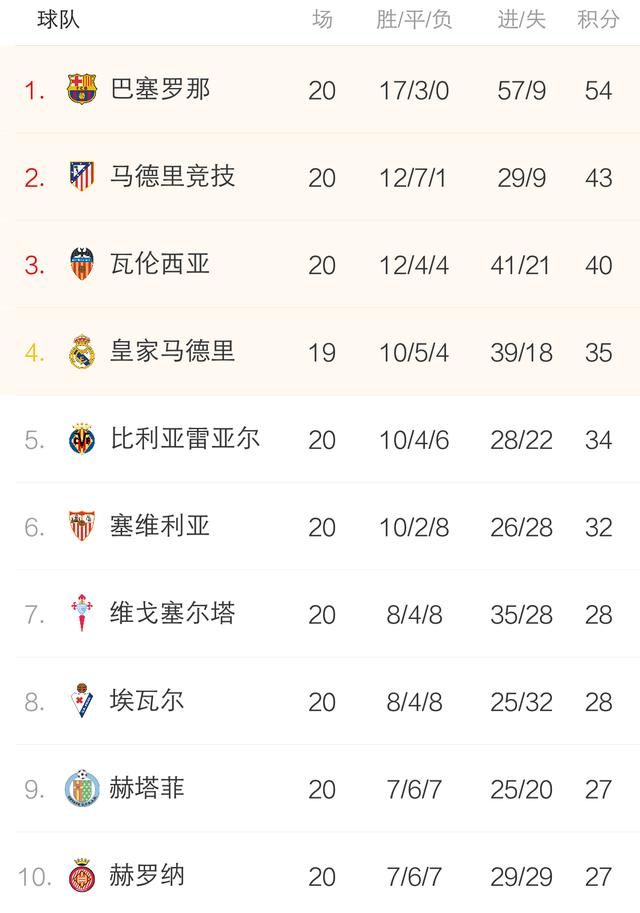The height and width of the screenshot is (913, 640).
Task: Tap the 皇家马德里 row
Action: point(172,351)
